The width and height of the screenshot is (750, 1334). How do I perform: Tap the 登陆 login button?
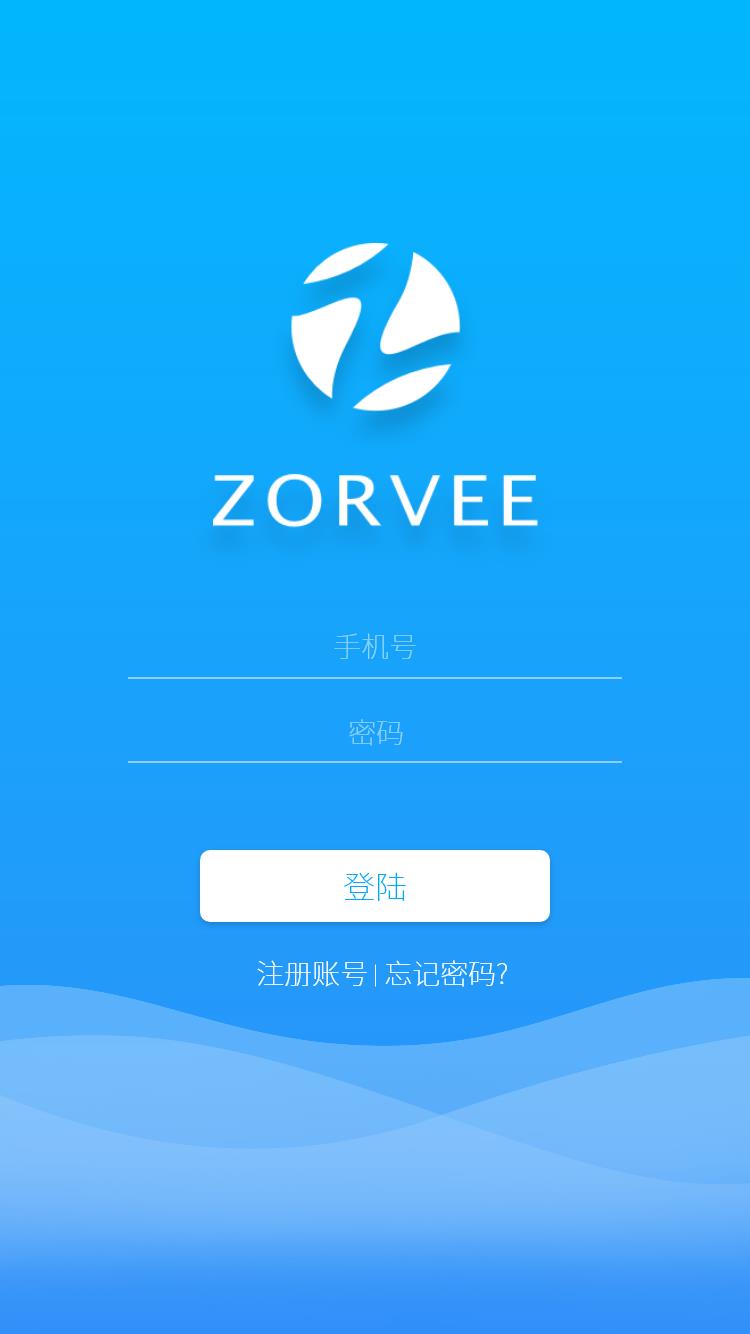point(375,886)
